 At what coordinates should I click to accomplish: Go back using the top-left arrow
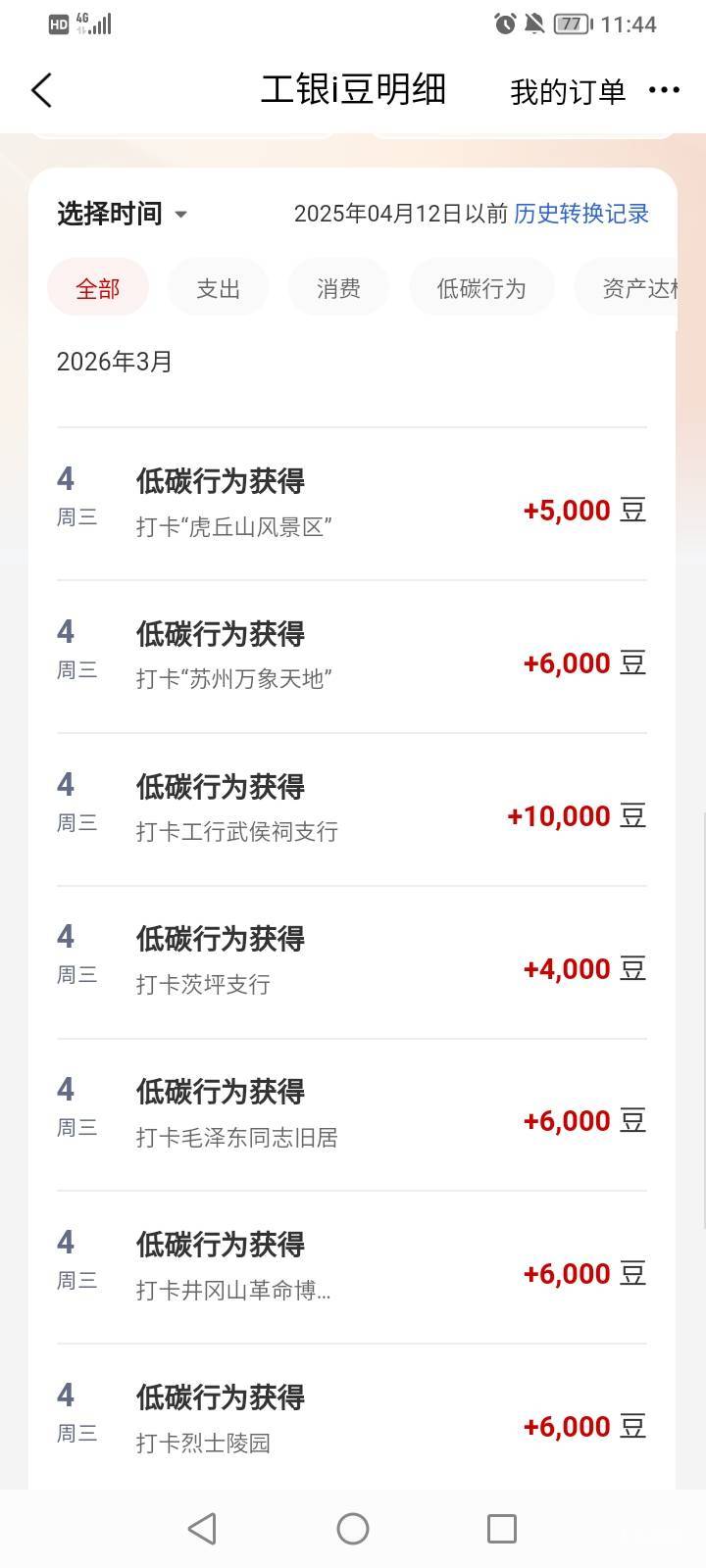(x=41, y=90)
